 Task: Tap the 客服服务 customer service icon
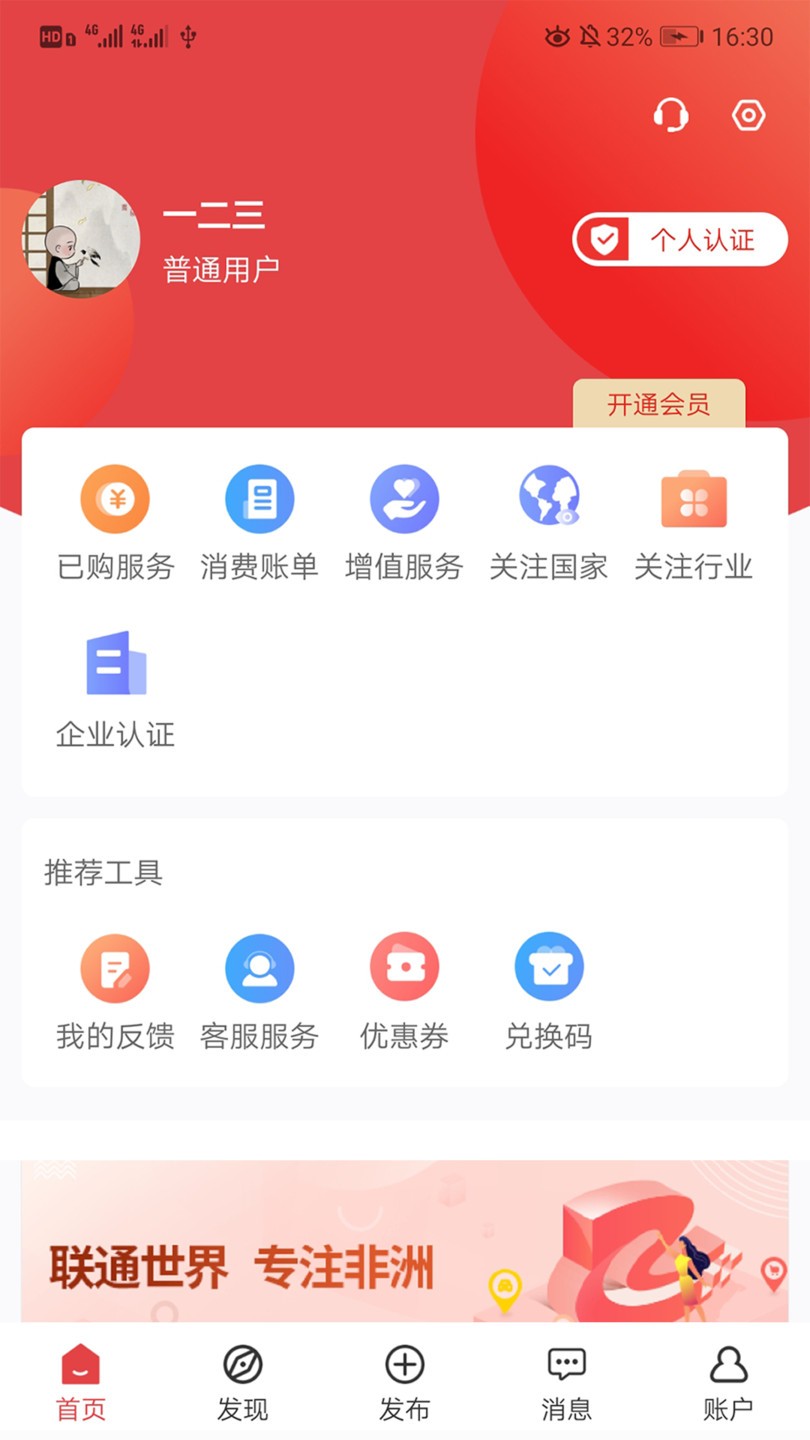pyautogui.click(x=259, y=966)
